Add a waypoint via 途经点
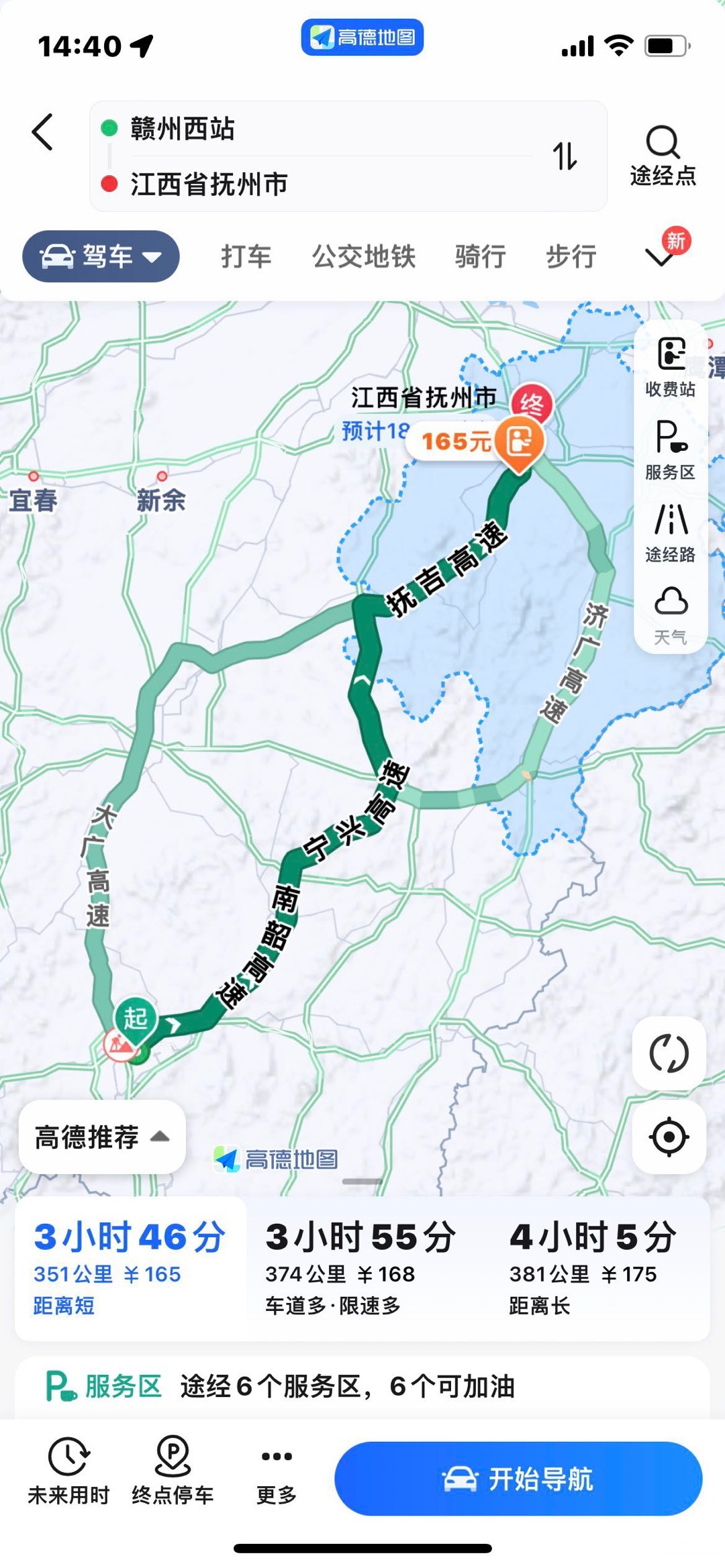 663,156
